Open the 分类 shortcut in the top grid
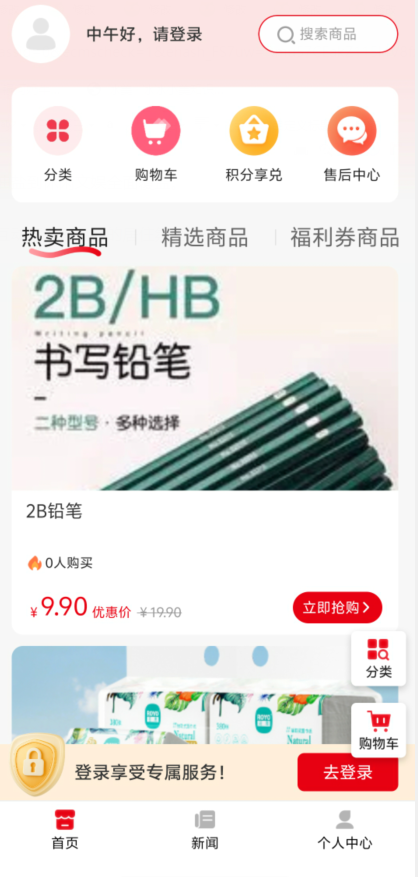The image size is (418, 877). pos(58,144)
